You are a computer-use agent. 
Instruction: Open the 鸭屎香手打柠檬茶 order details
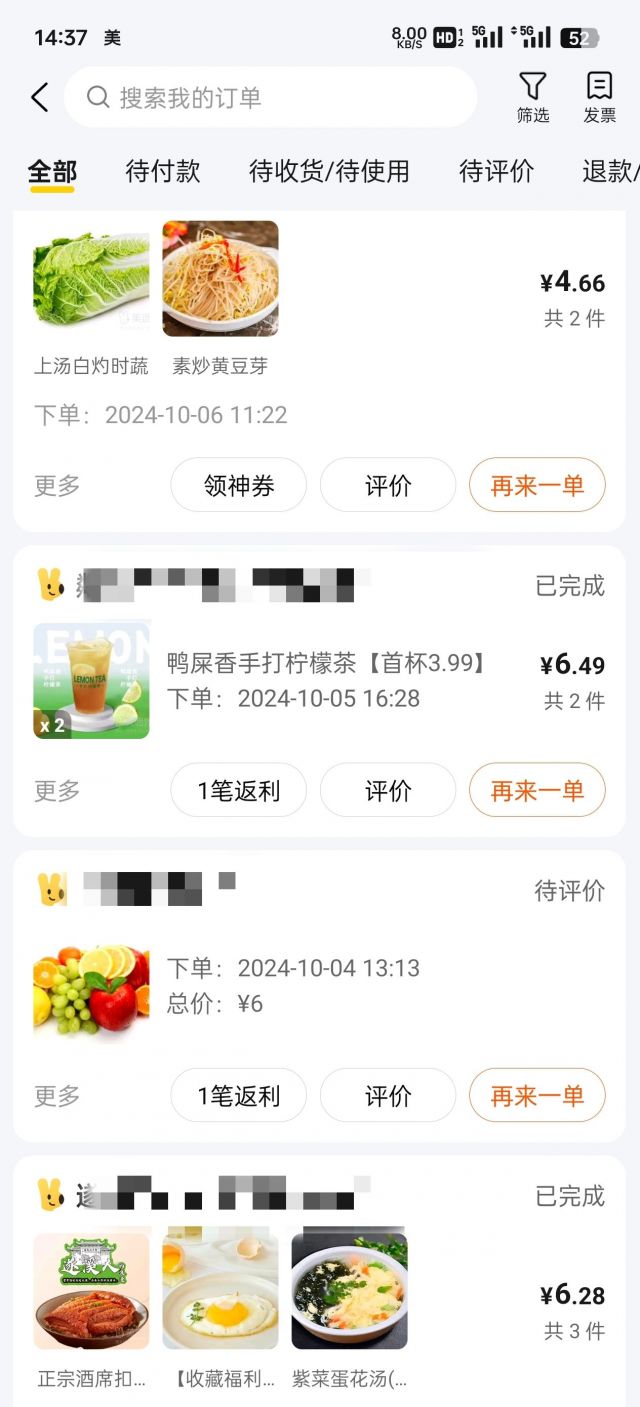pos(326,680)
